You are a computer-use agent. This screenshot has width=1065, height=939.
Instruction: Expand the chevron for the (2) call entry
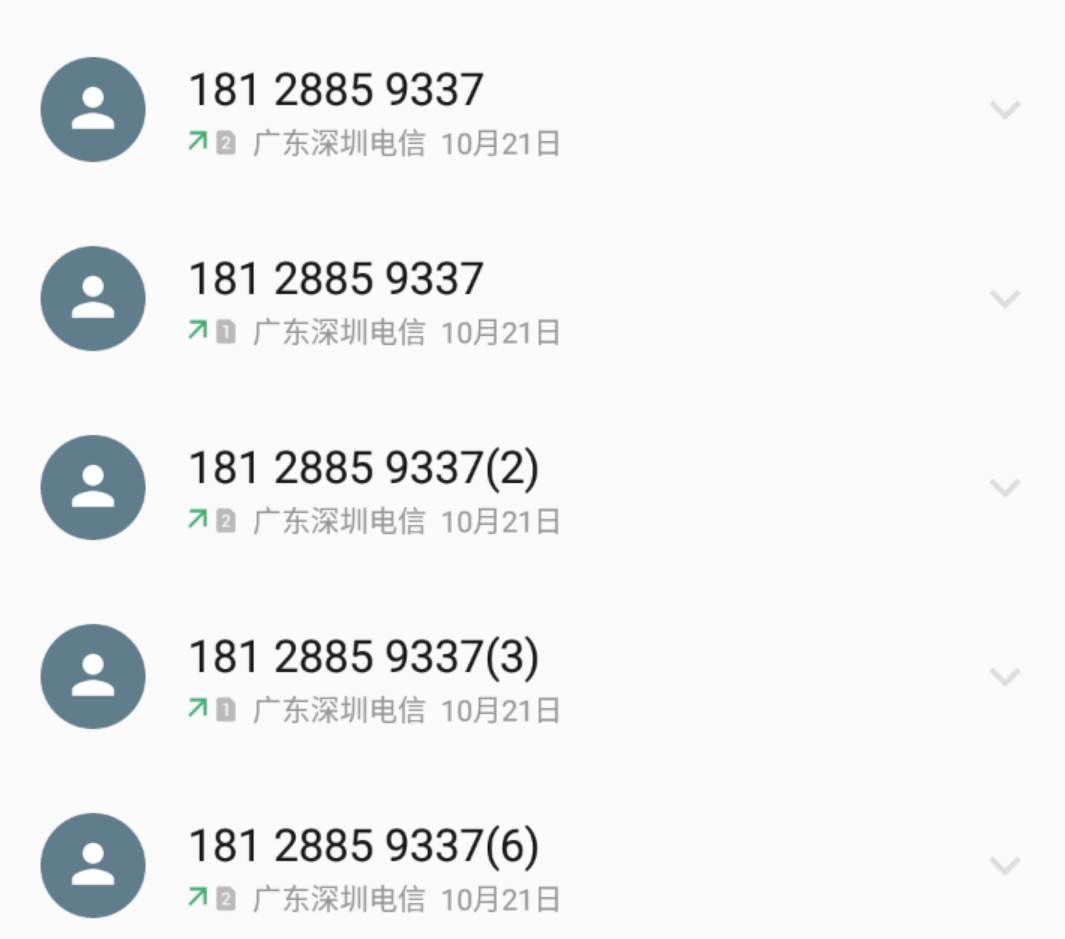coord(1004,487)
